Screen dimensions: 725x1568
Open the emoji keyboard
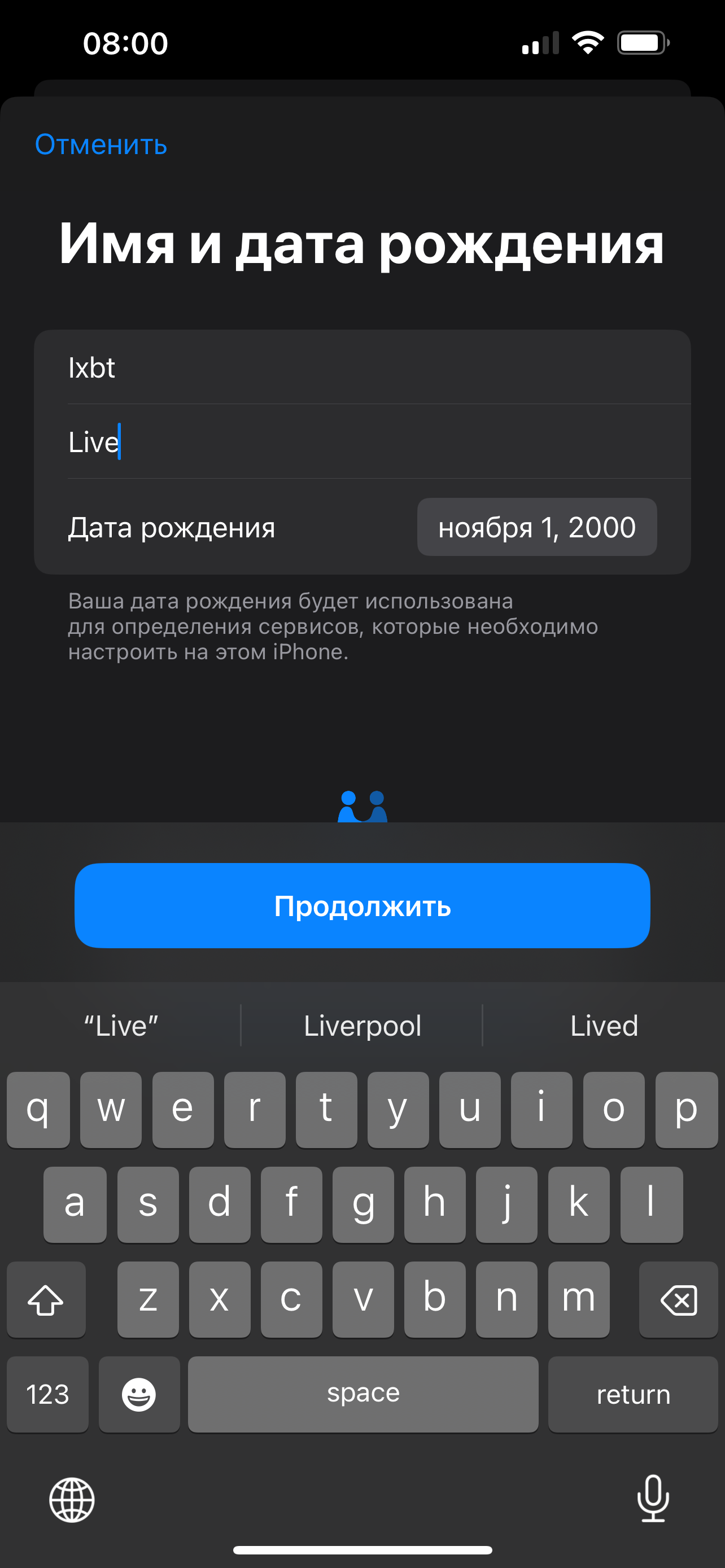[139, 1395]
